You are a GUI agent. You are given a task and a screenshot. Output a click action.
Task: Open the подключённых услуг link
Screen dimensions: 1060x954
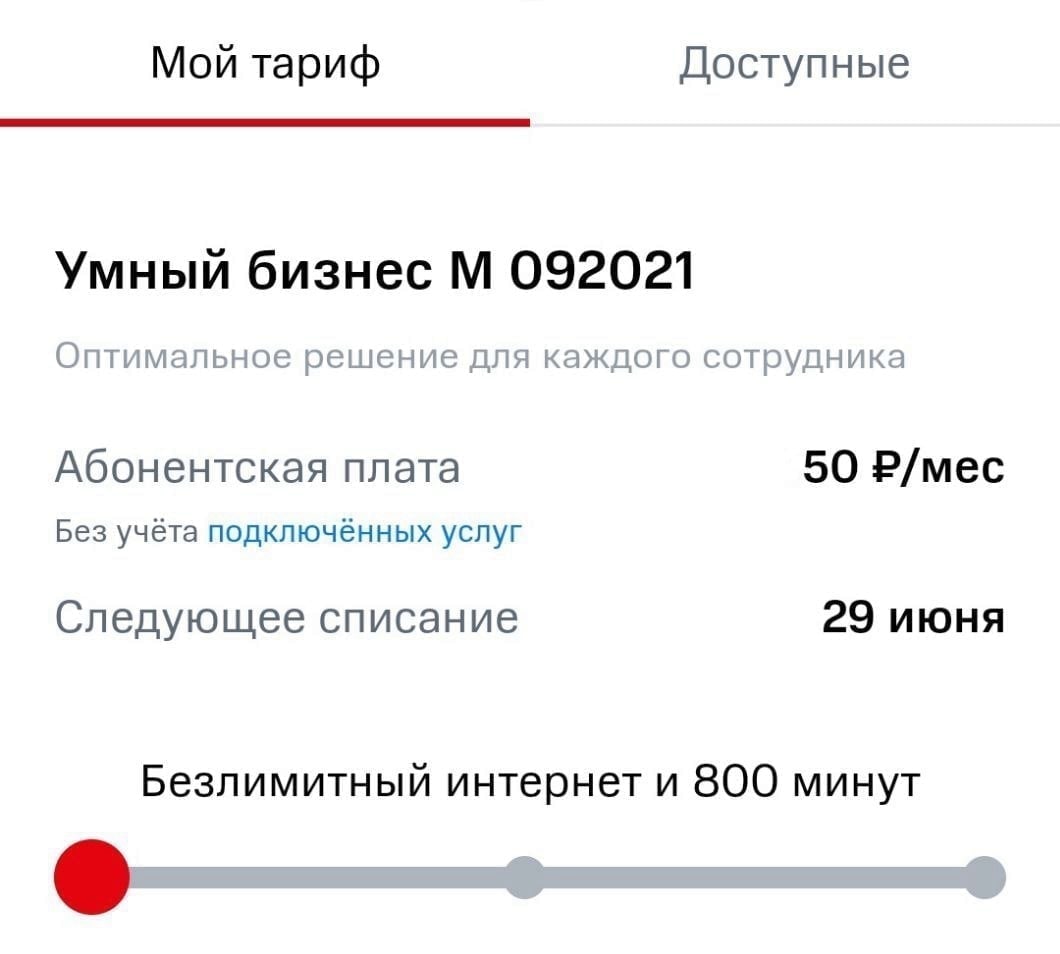click(364, 532)
